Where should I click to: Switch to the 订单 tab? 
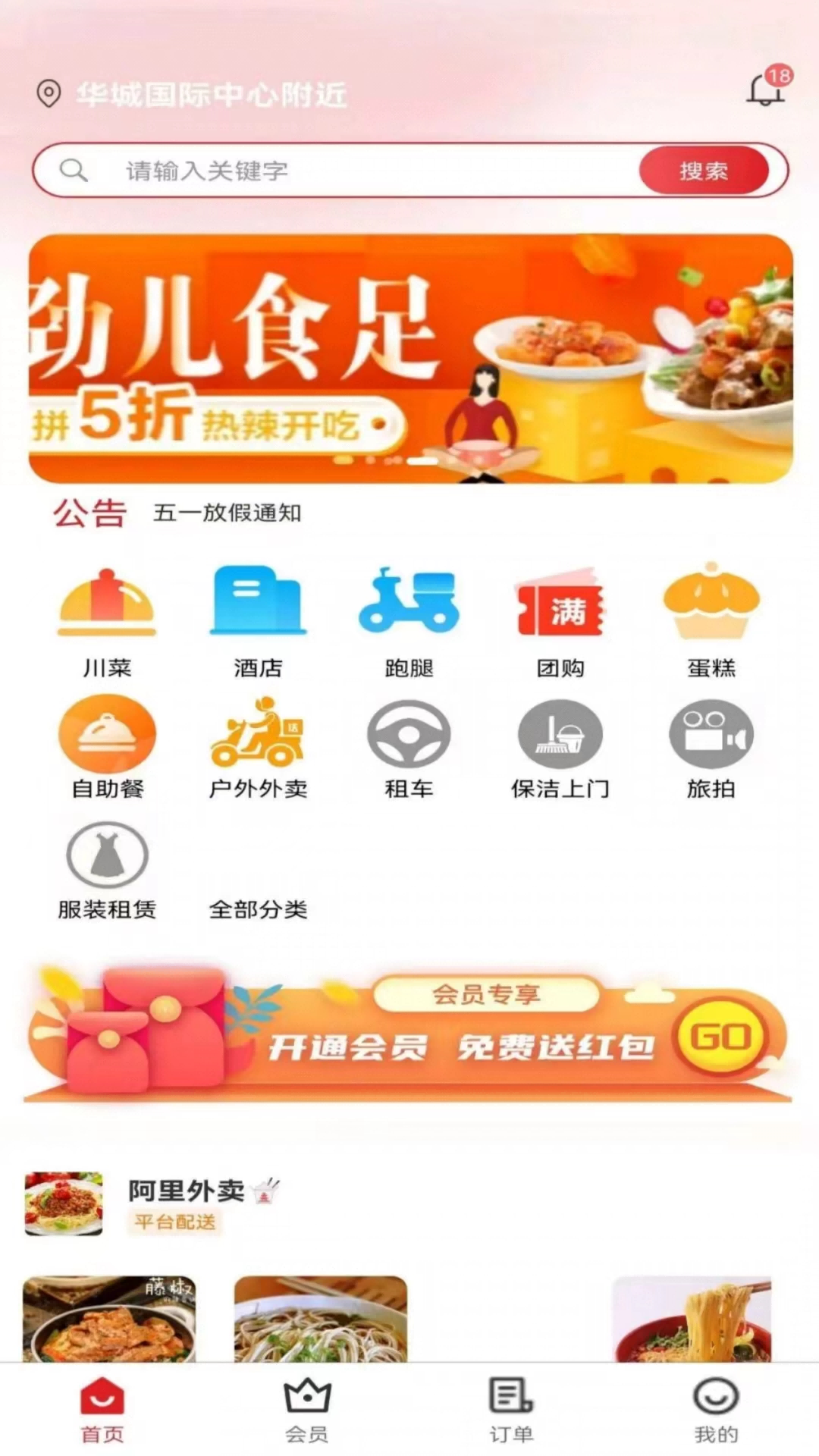pos(511,1409)
